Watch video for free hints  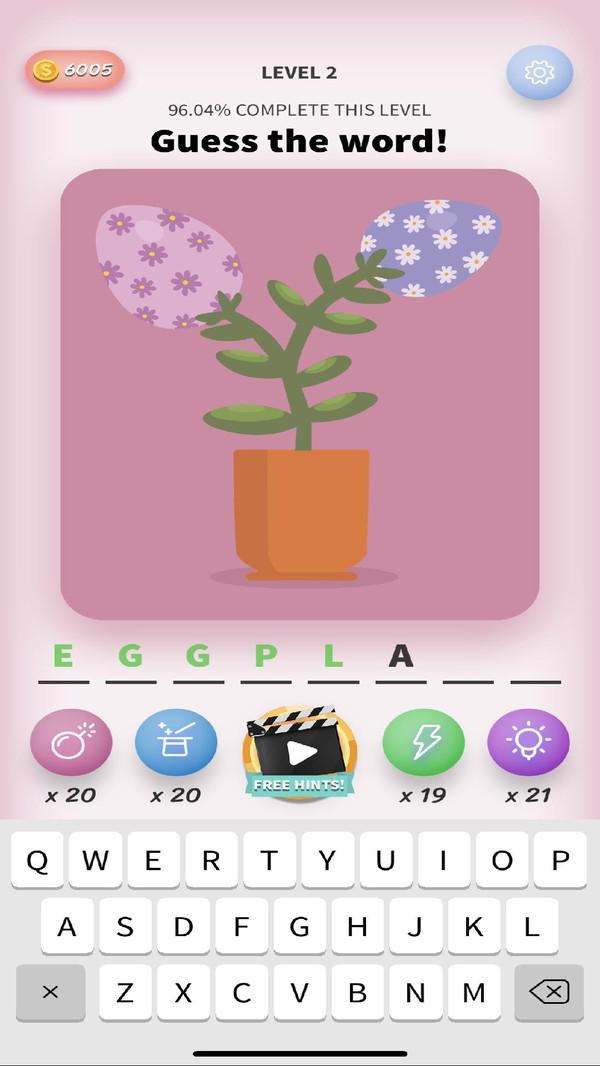point(299,753)
